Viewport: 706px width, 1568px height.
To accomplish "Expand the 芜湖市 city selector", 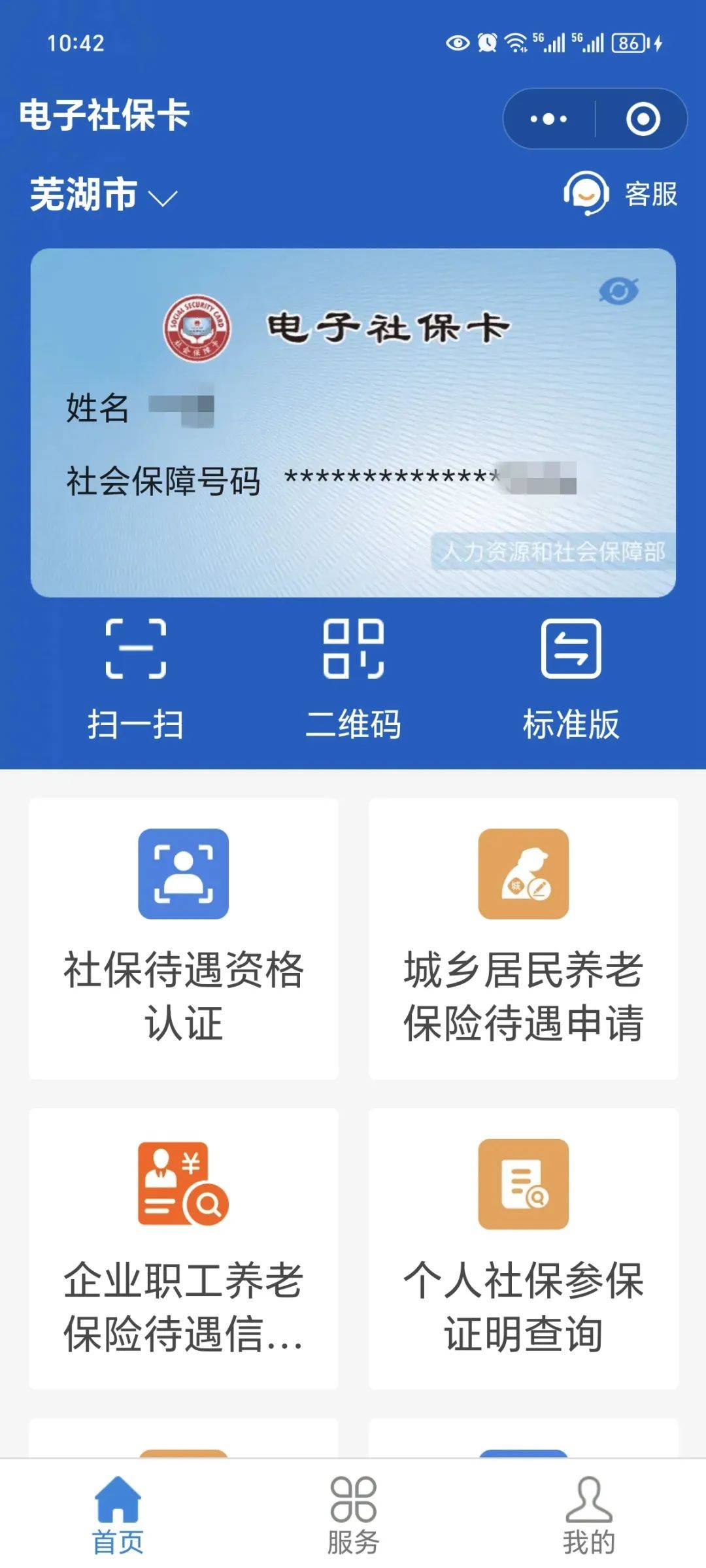I will [x=104, y=195].
